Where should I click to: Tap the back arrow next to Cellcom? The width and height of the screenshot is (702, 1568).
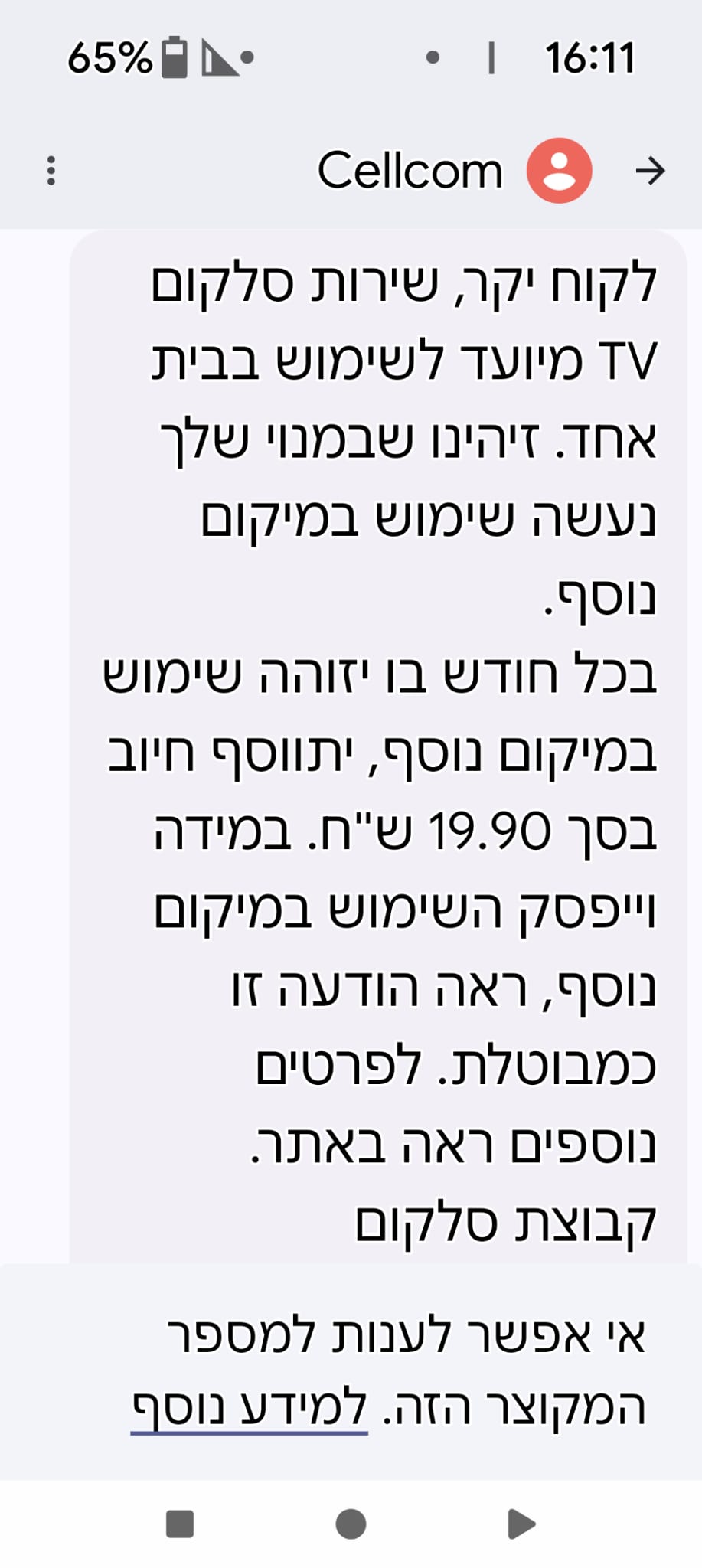coord(650,171)
